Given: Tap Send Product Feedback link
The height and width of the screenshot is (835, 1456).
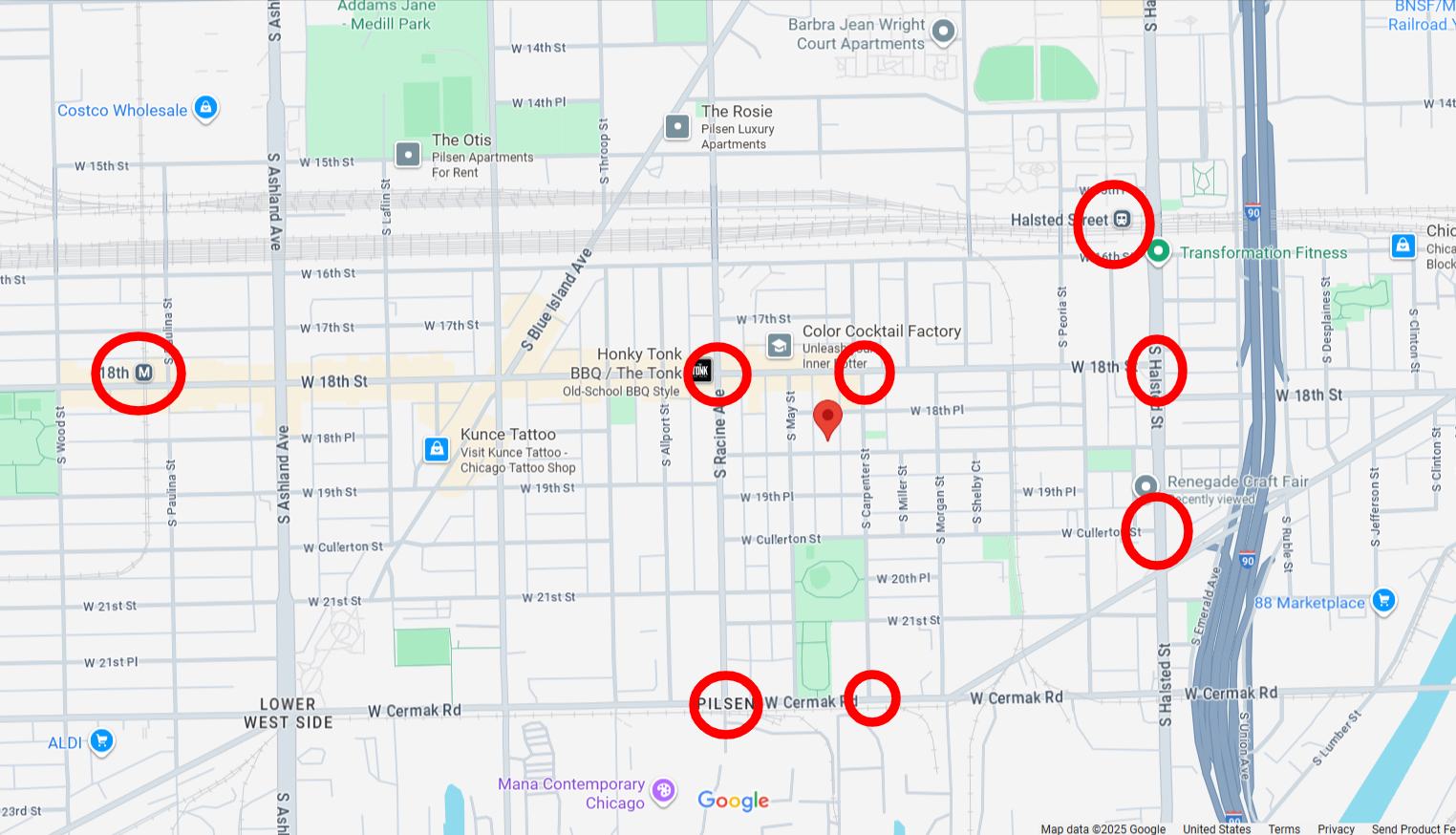Looking at the screenshot, I should pos(1413,828).
